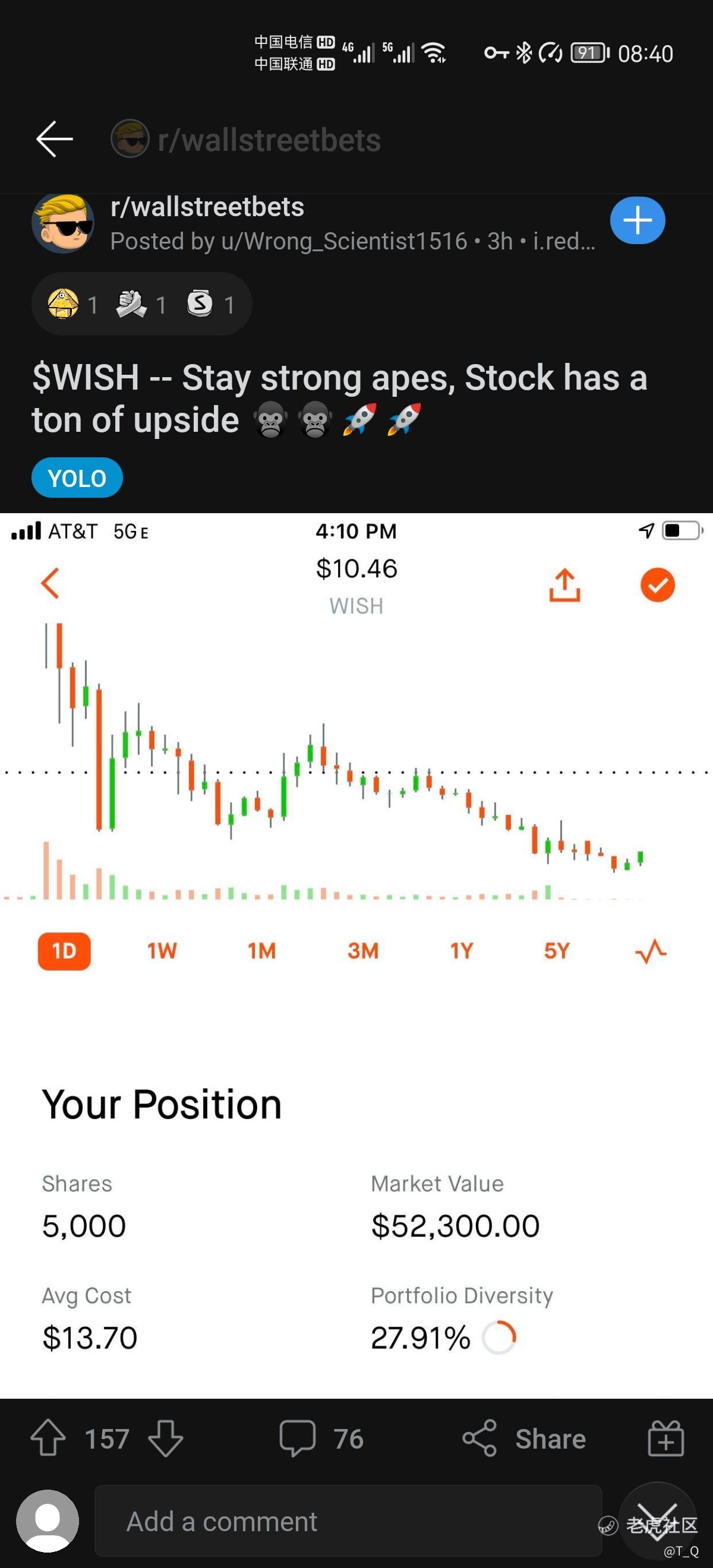
Task: Open the 76 comments
Action: pos(321,1439)
